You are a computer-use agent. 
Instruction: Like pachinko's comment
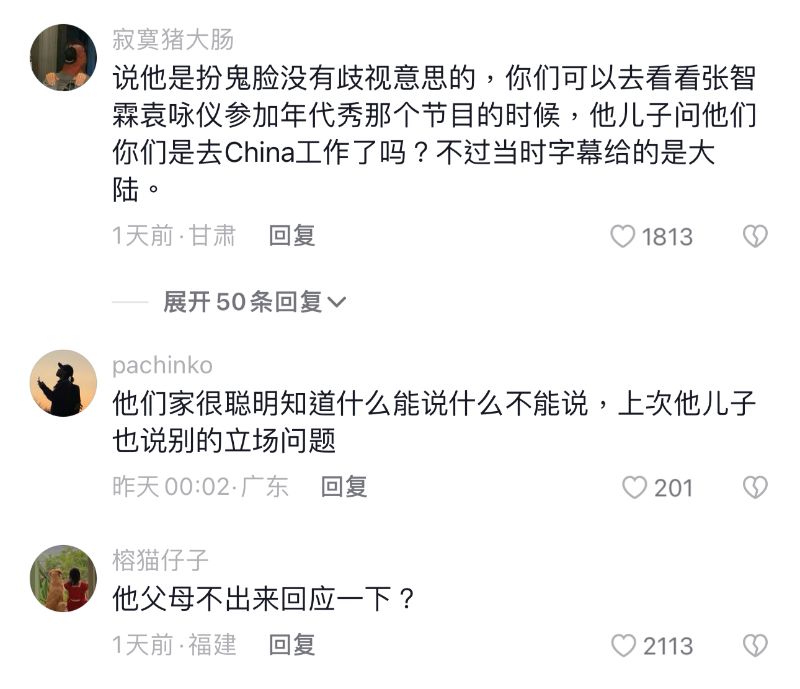[x=634, y=488]
